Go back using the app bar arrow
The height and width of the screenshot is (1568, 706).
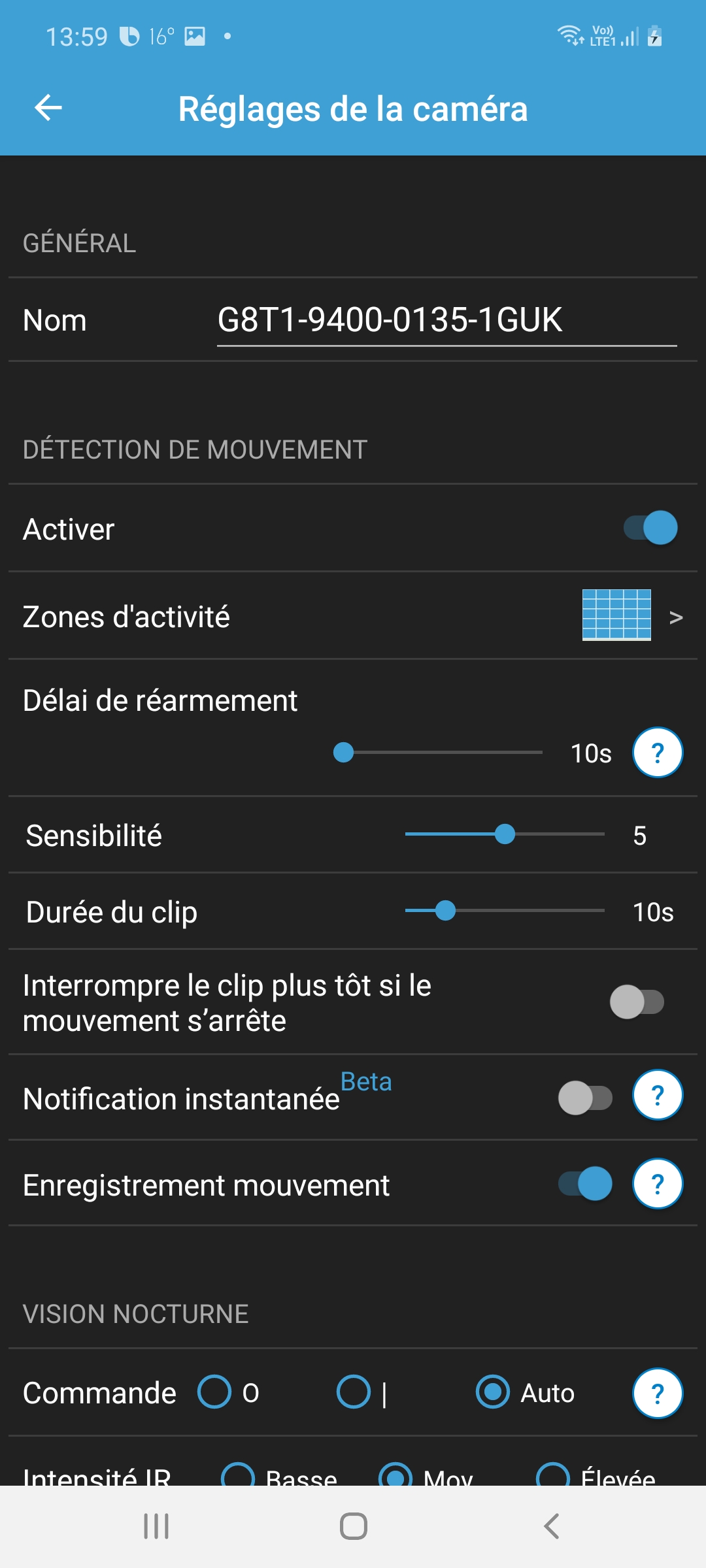click(48, 108)
